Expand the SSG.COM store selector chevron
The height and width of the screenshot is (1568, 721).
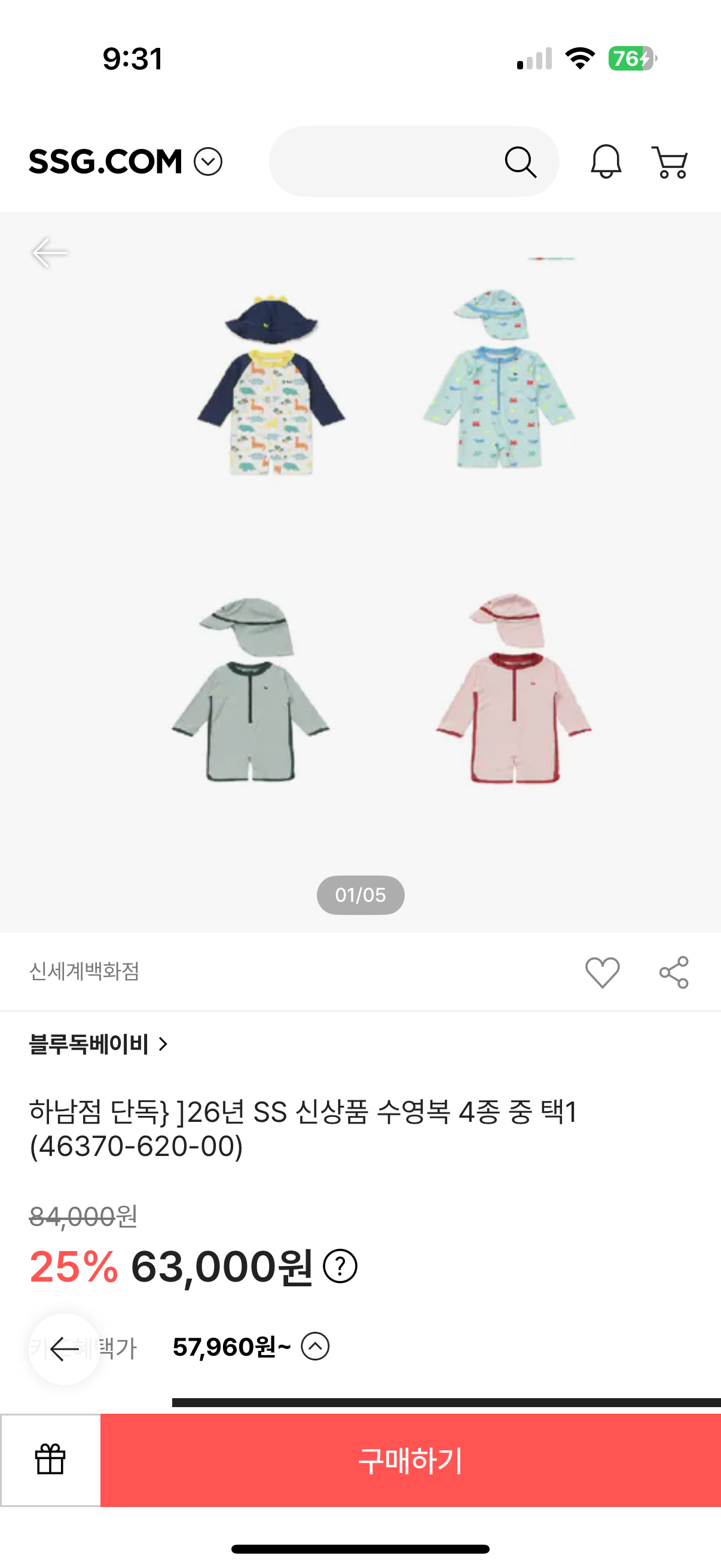[x=208, y=161]
